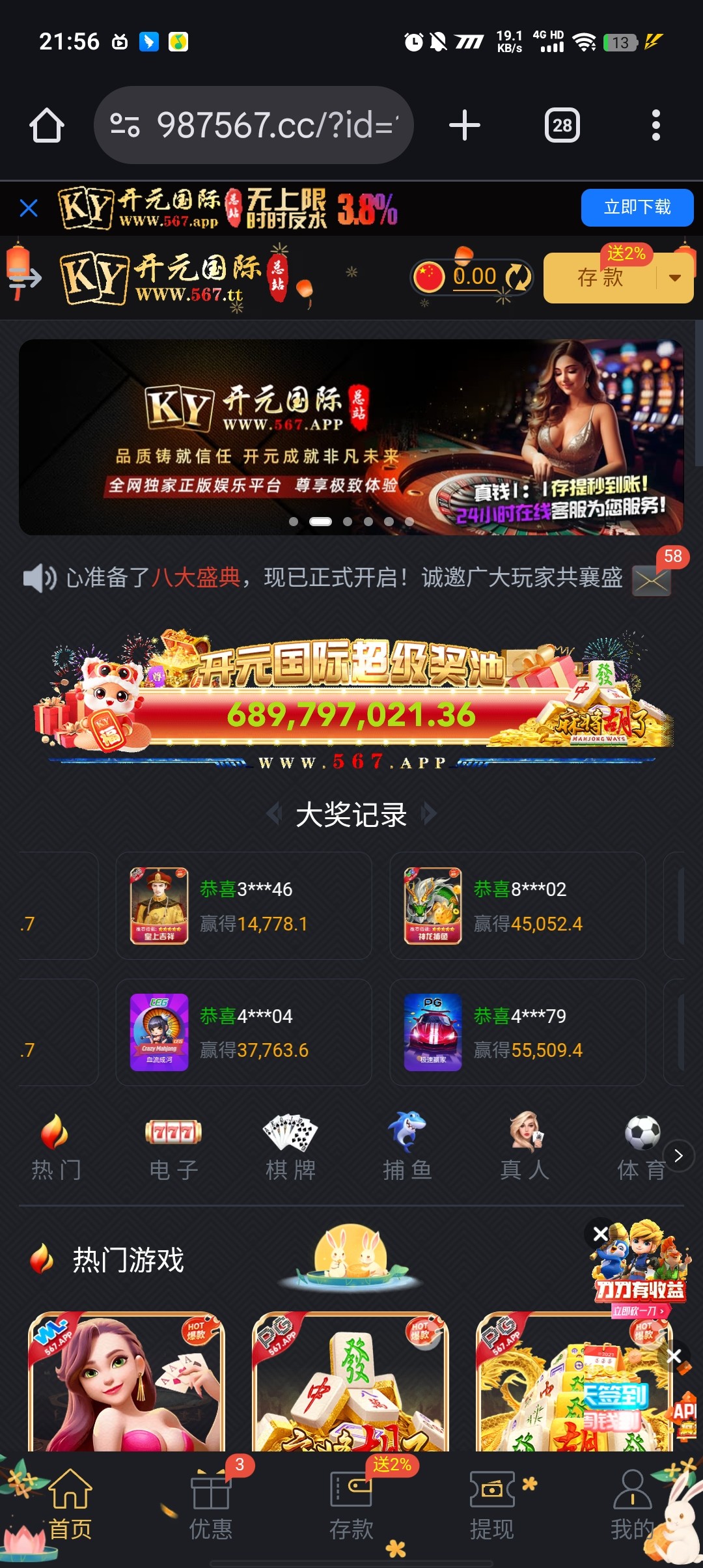
Task: Go to the browser home page
Action: click(47, 125)
